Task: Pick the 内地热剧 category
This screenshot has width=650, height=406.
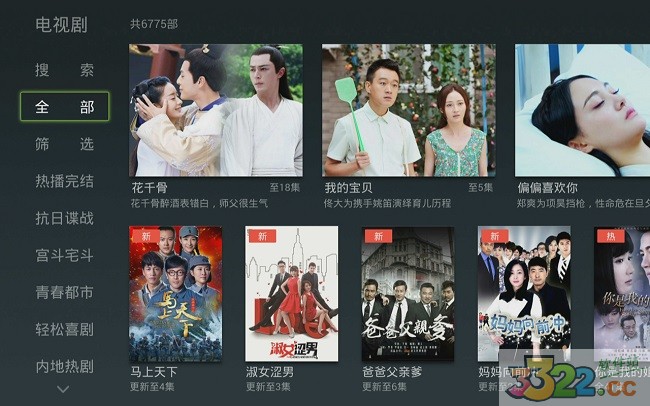Action: 64,366
